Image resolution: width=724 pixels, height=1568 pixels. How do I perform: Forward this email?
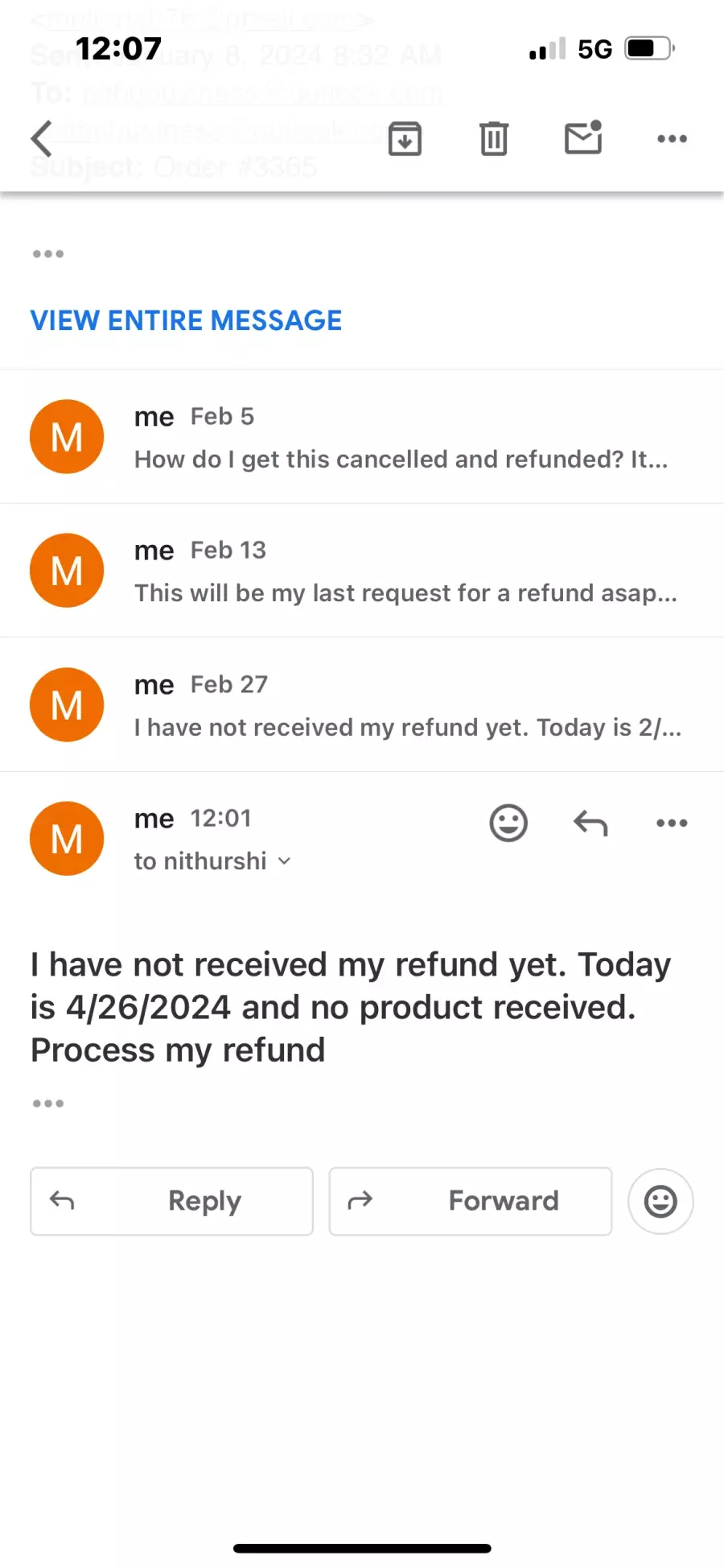(x=471, y=1201)
